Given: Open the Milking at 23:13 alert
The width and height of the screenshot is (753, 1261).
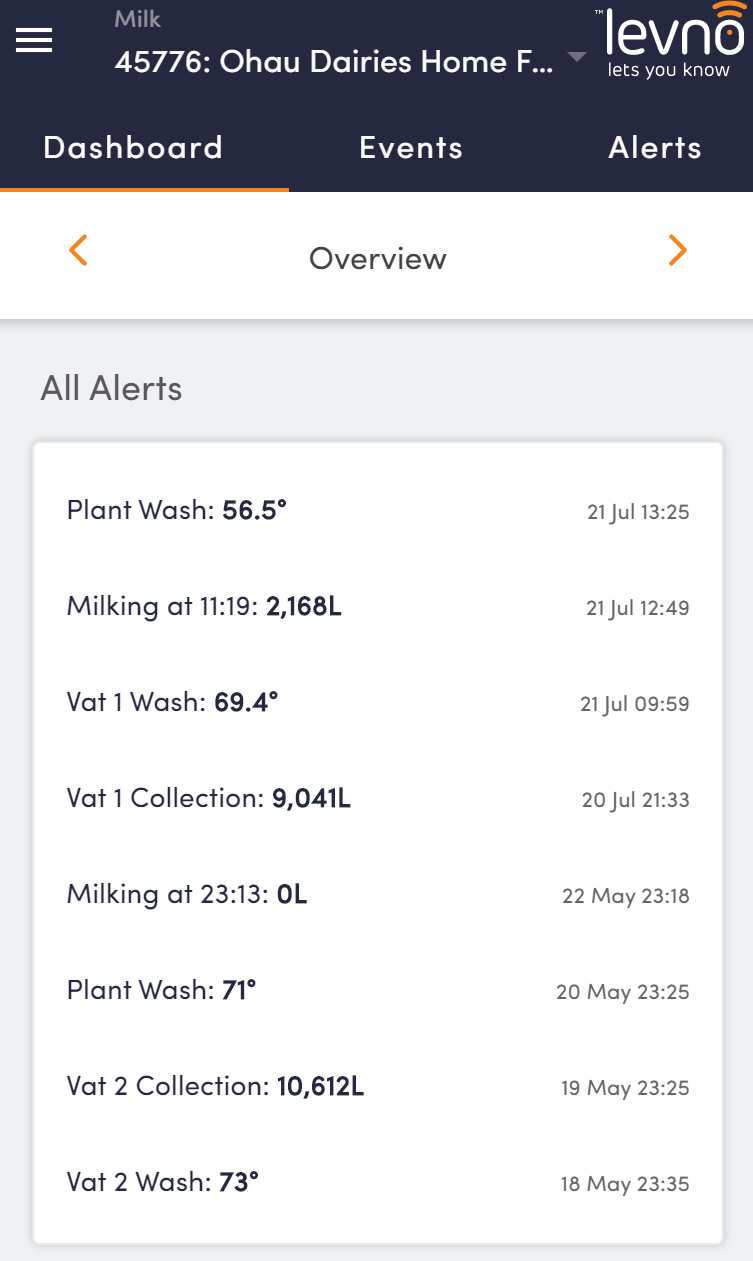Looking at the screenshot, I should (x=378, y=895).
